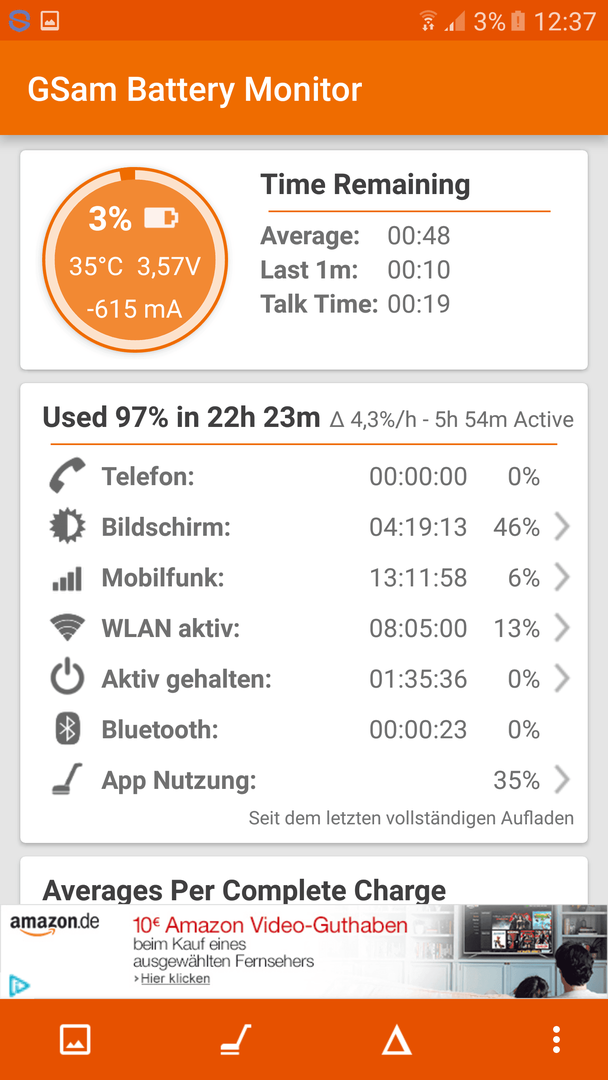Open the Time Remaining card
The image size is (608, 1080).
click(x=304, y=260)
